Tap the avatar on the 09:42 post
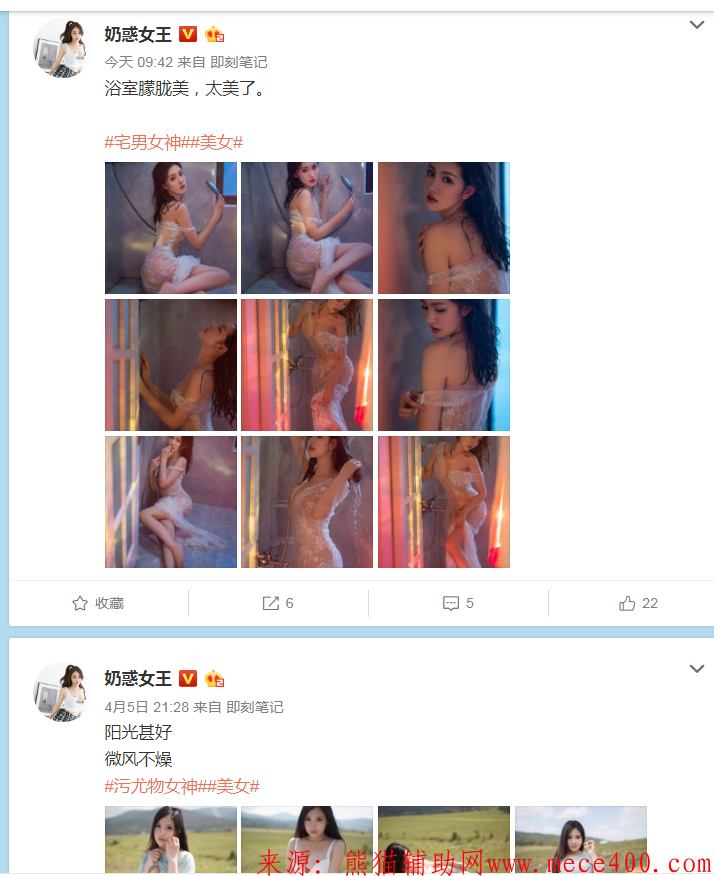Image resolution: width=714 pixels, height=876 pixels. (x=62, y=48)
